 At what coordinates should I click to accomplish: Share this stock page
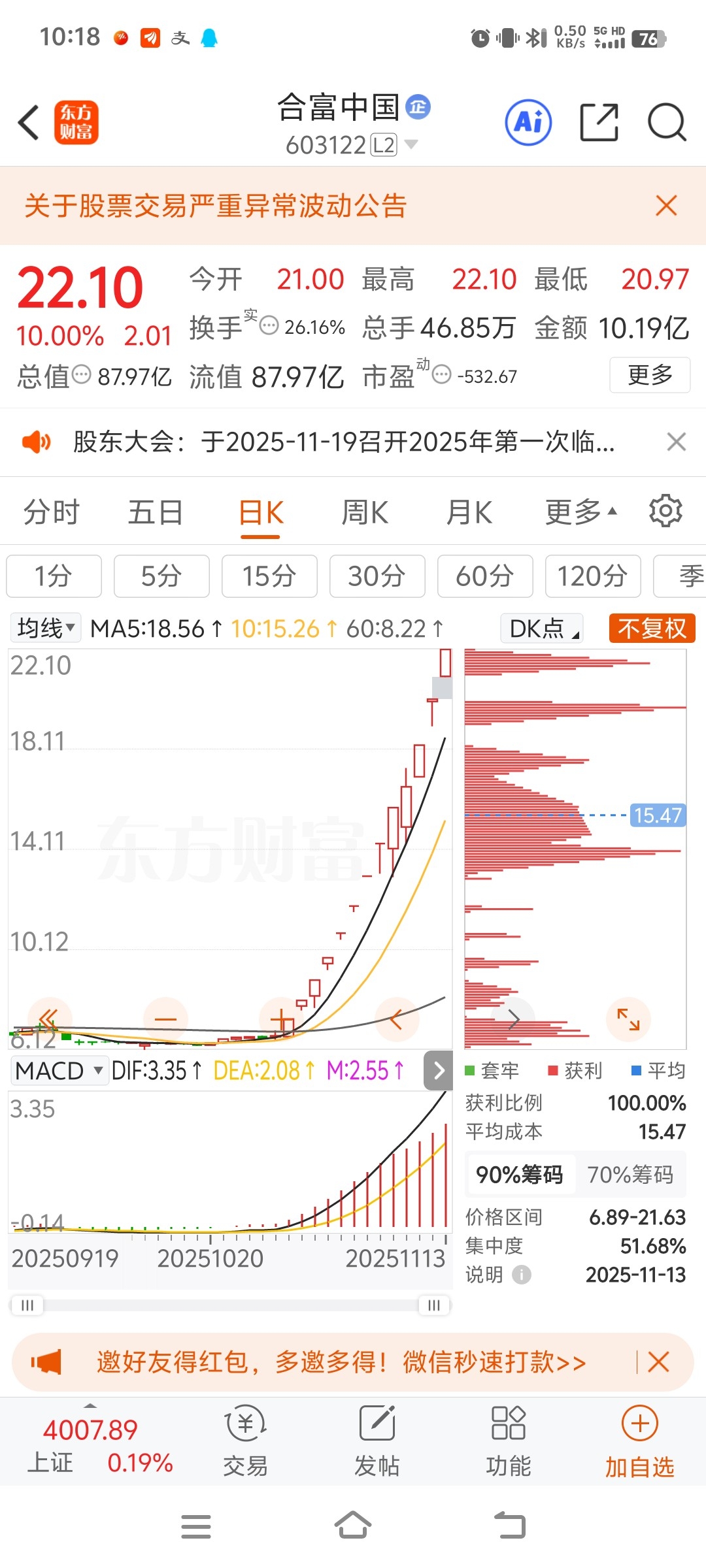pyautogui.click(x=599, y=122)
